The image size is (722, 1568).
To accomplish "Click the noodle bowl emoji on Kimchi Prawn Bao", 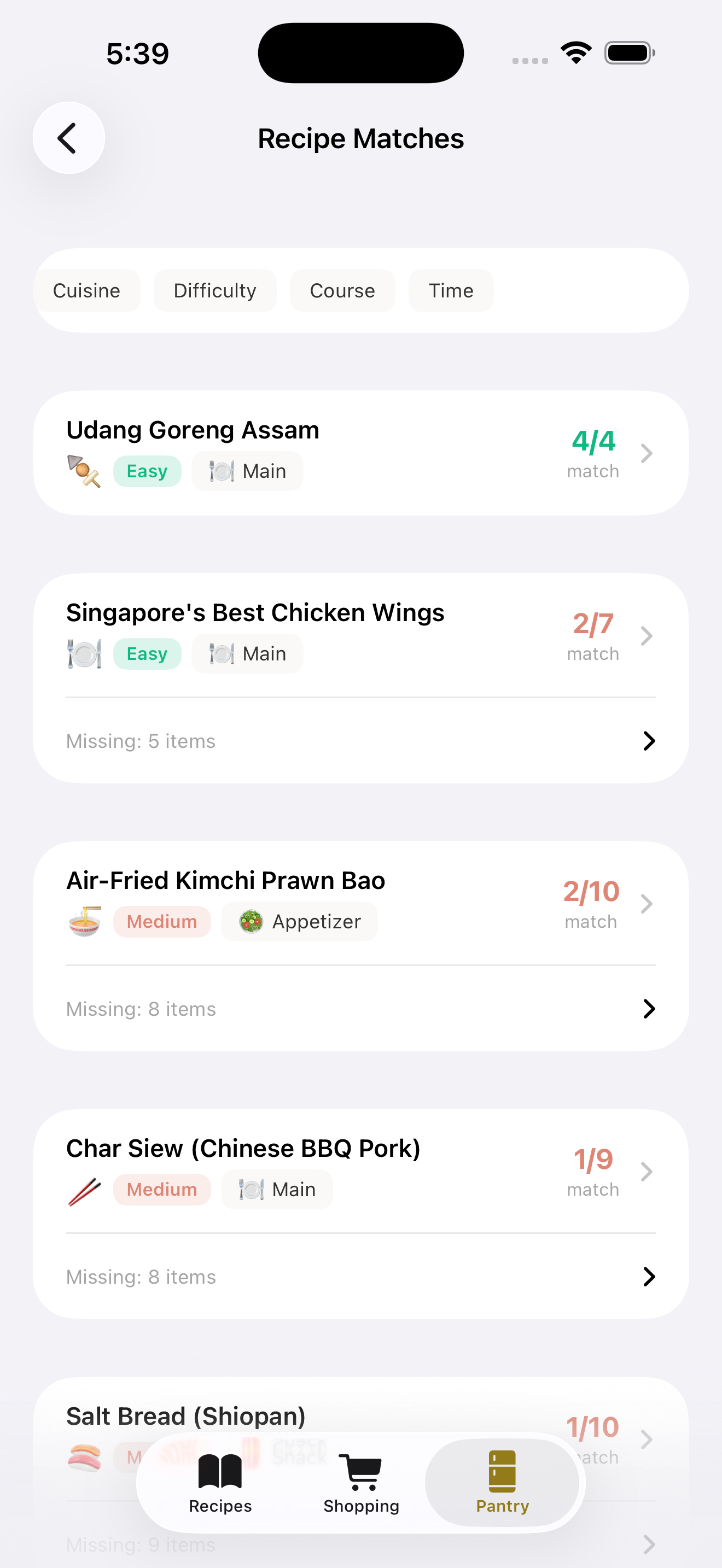I will click(x=85, y=921).
